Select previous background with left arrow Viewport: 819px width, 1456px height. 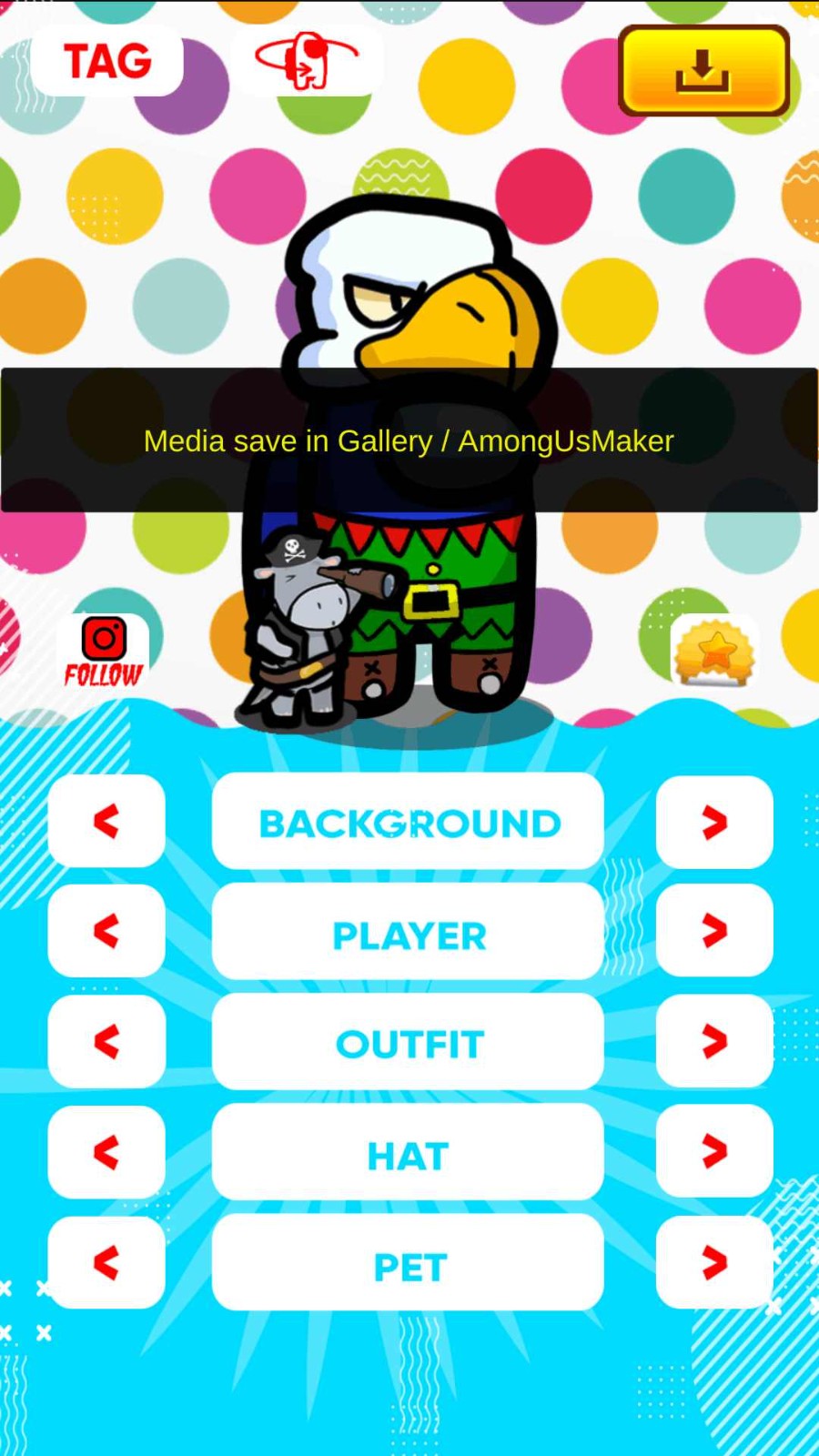(106, 821)
